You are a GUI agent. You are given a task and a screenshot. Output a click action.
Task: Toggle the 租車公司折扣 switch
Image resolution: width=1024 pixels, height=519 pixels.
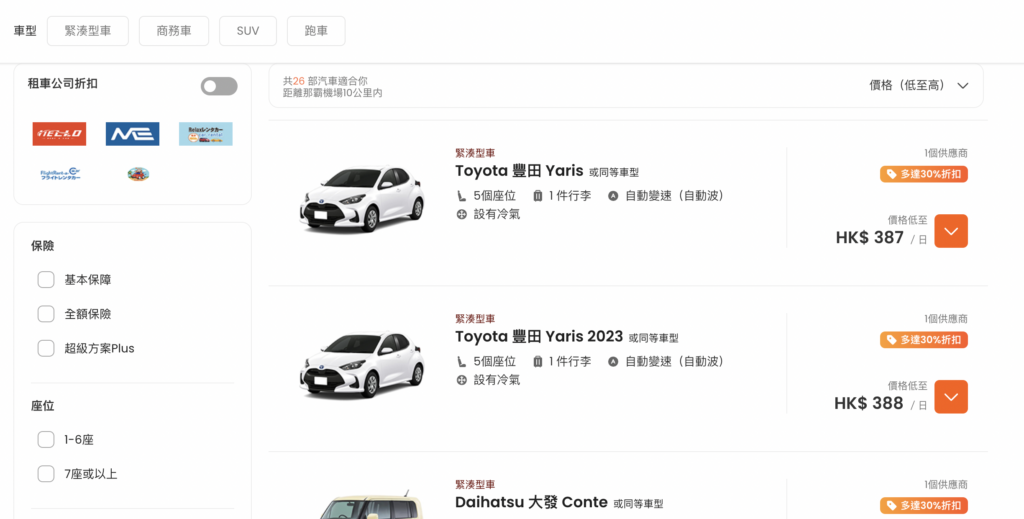coord(219,86)
